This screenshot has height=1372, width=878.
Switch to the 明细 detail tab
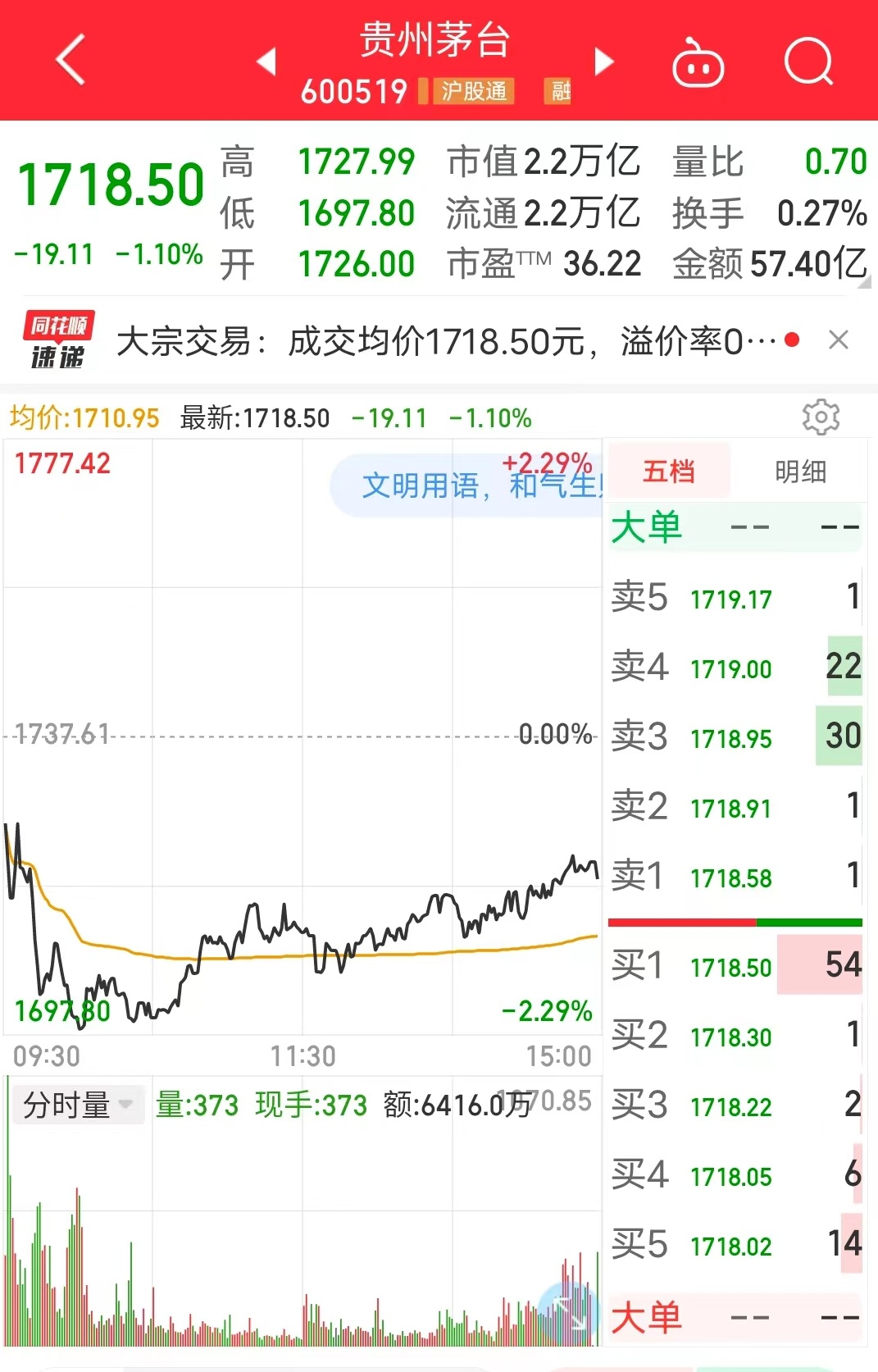point(799,471)
